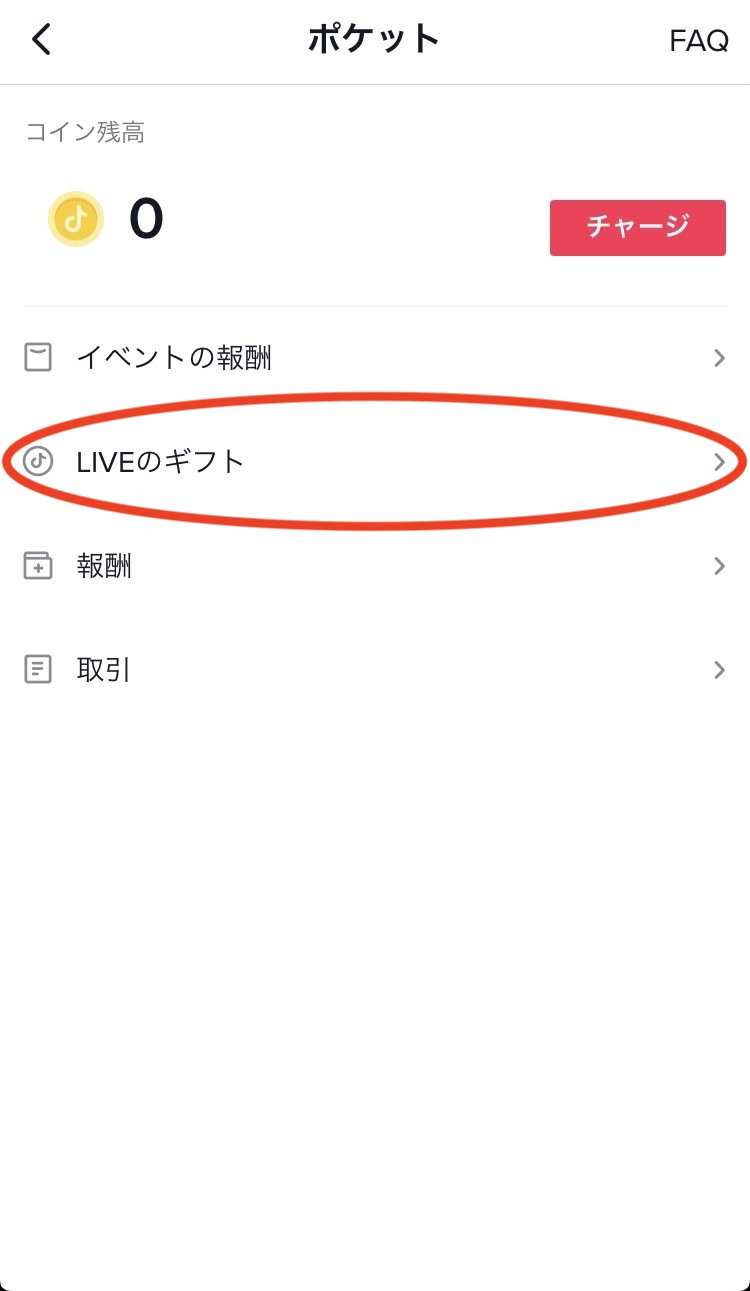Image resolution: width=750 pixels, height=1291 pixels.
Task: Tap the チャージ button to buy coins
Action: (637, 227)
